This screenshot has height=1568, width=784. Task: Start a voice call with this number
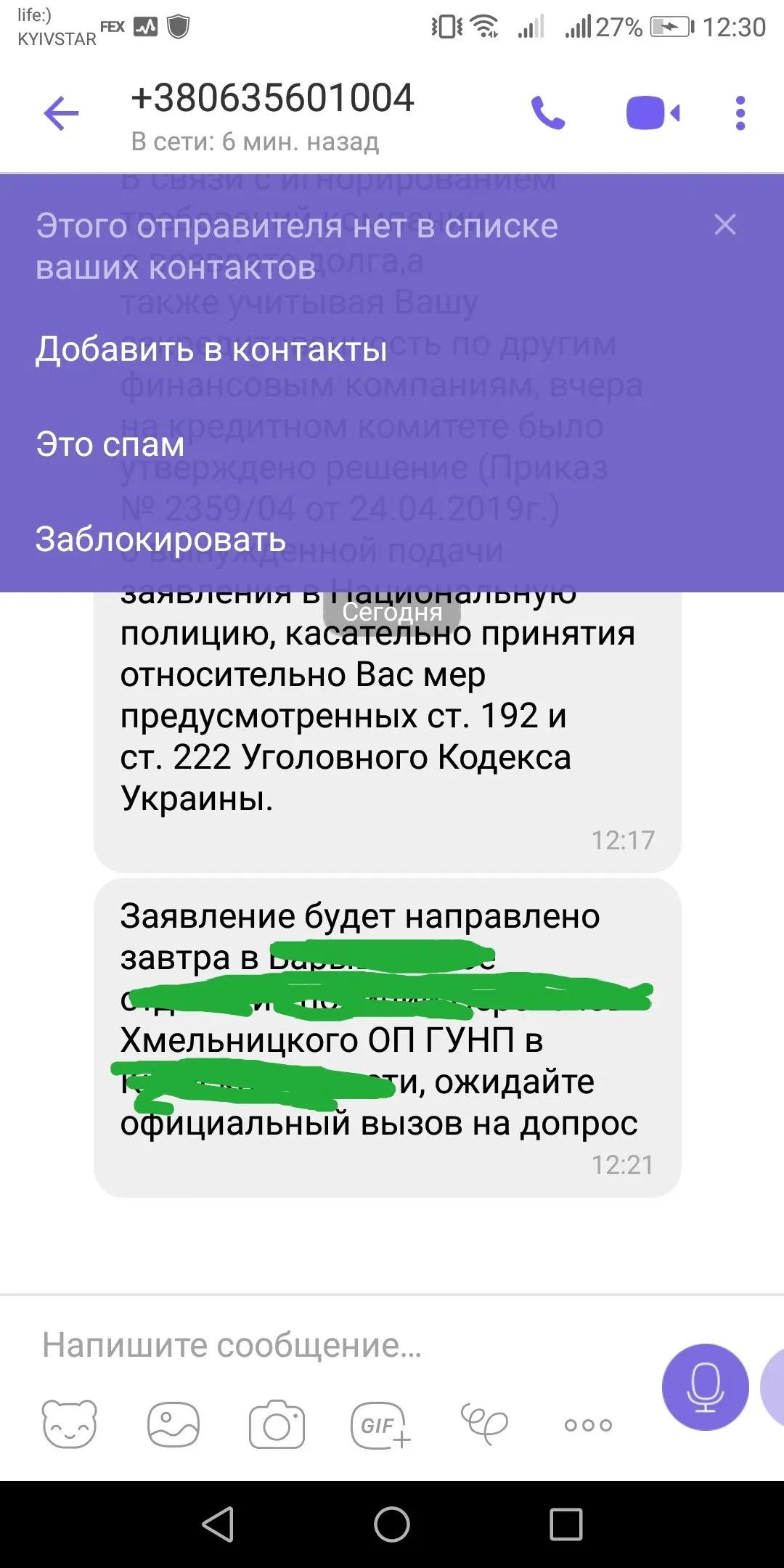coord(547,113)
